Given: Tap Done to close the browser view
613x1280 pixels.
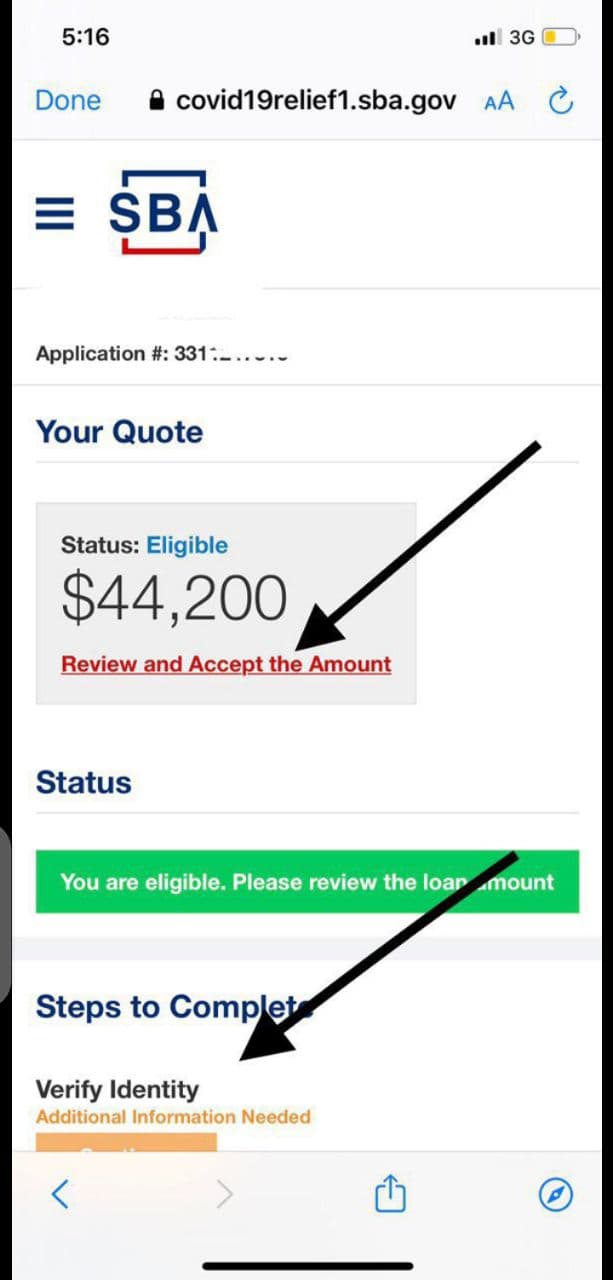Looking at the screenshot, I should [68, 100].
